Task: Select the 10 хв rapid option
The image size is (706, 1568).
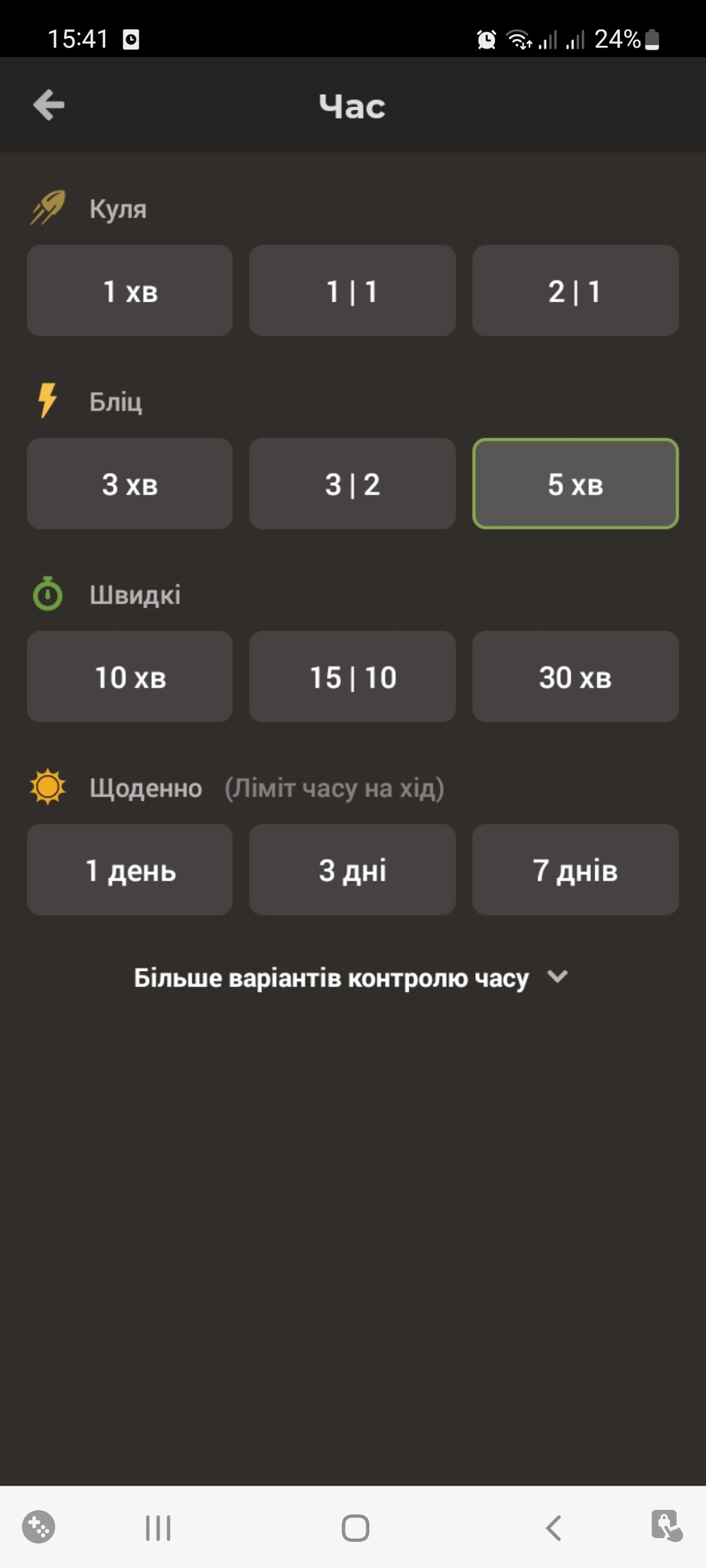Action: tap(130, 677)
